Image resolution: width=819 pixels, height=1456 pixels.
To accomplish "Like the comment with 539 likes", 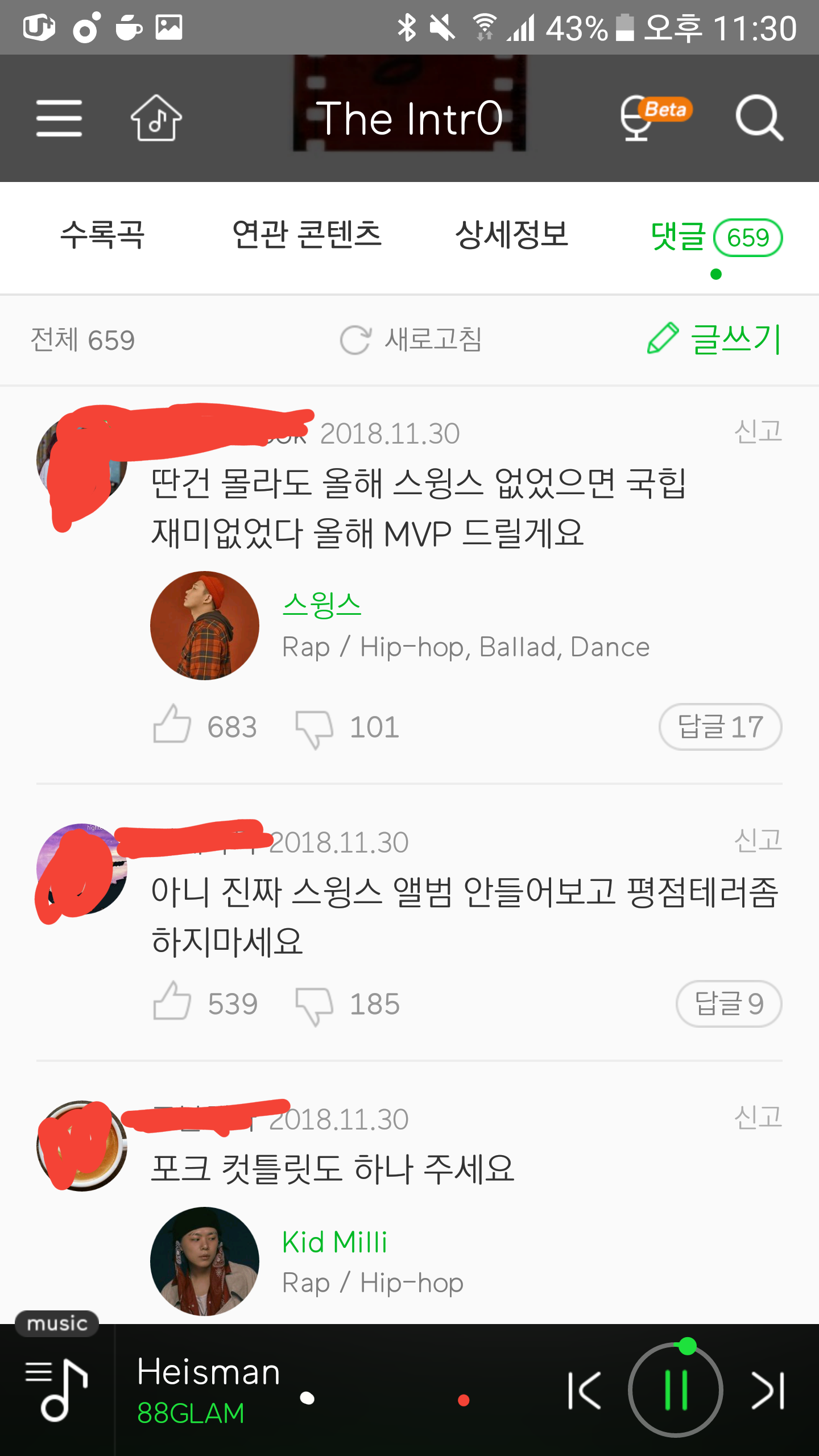I will [x=172, y=1002].
